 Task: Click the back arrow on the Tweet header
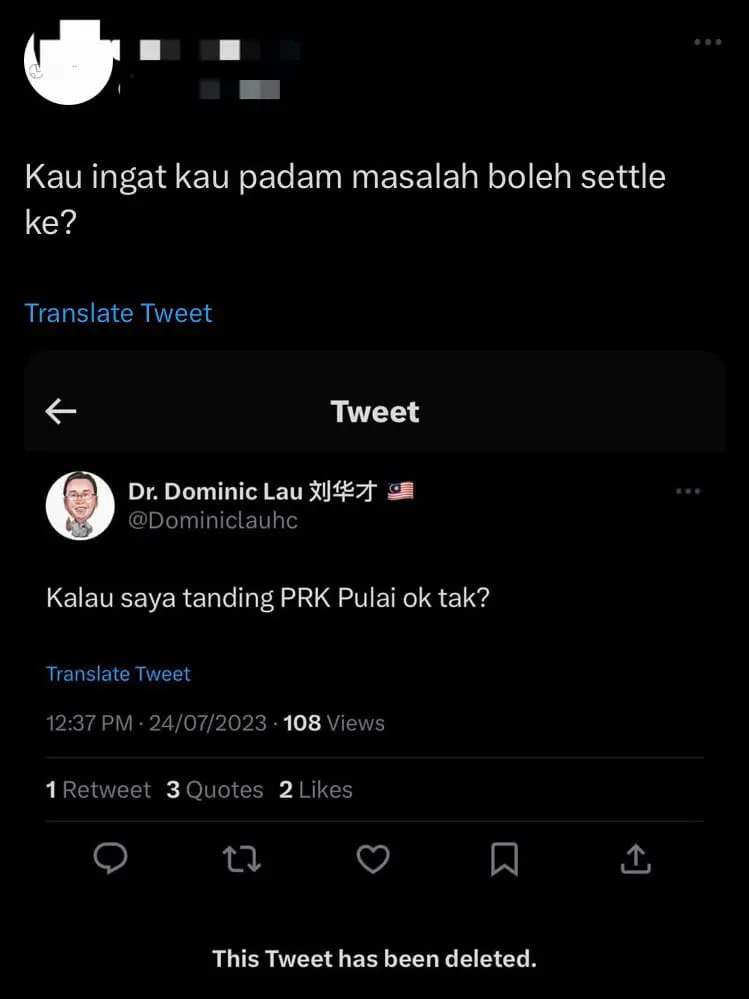click(x=60, y=410)
